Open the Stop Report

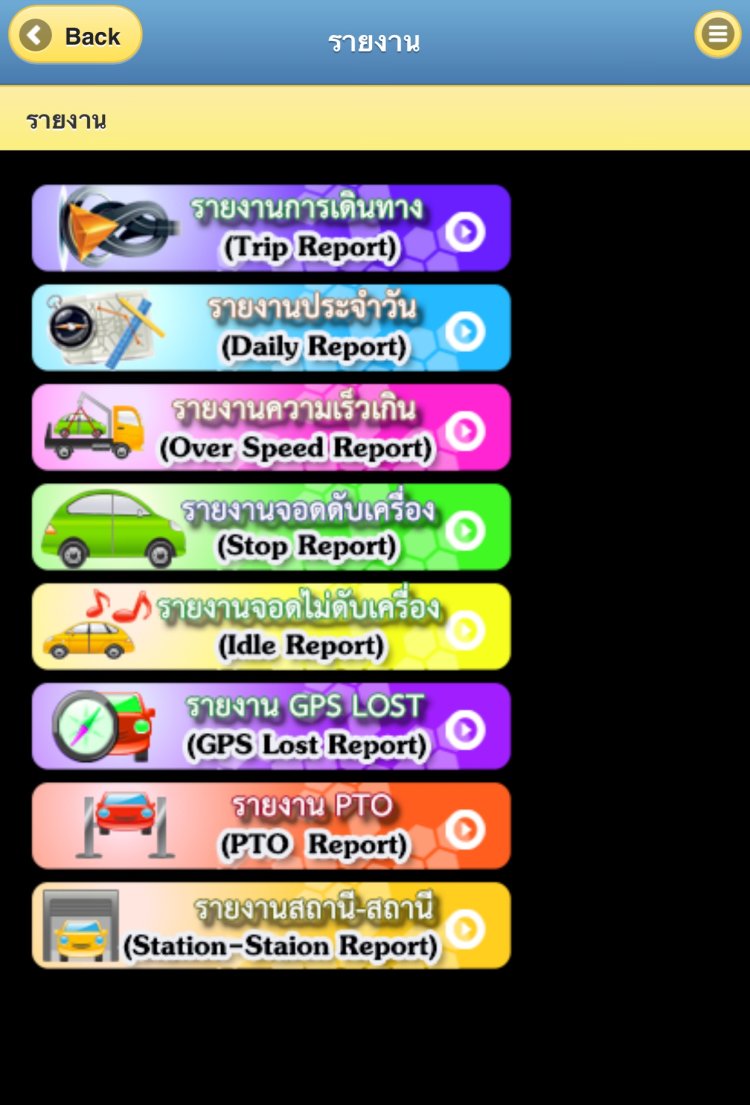(271, 527)
